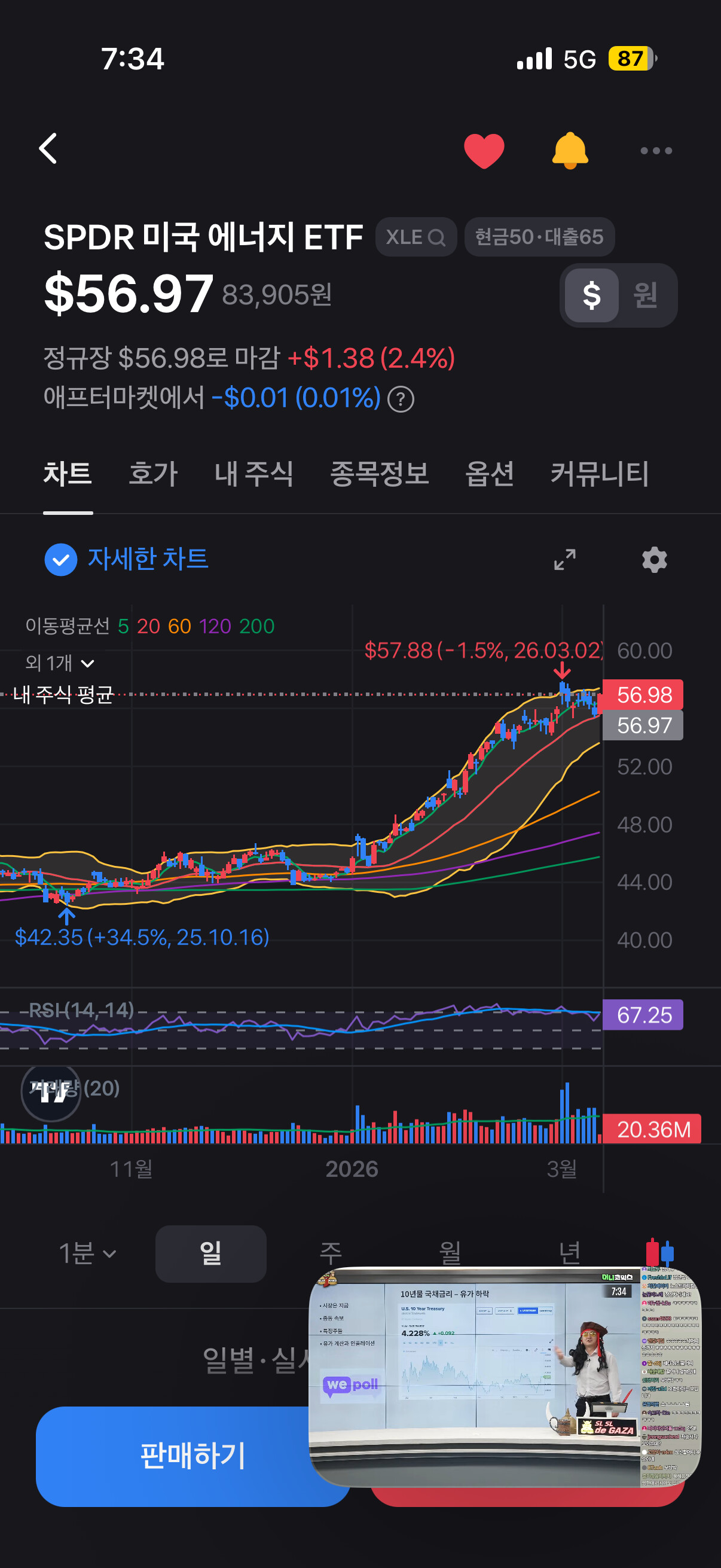The height and width of the screenshot is (1568, 721).
Task: Select the 종목정보 tab
Action: [x=379, y=474]
